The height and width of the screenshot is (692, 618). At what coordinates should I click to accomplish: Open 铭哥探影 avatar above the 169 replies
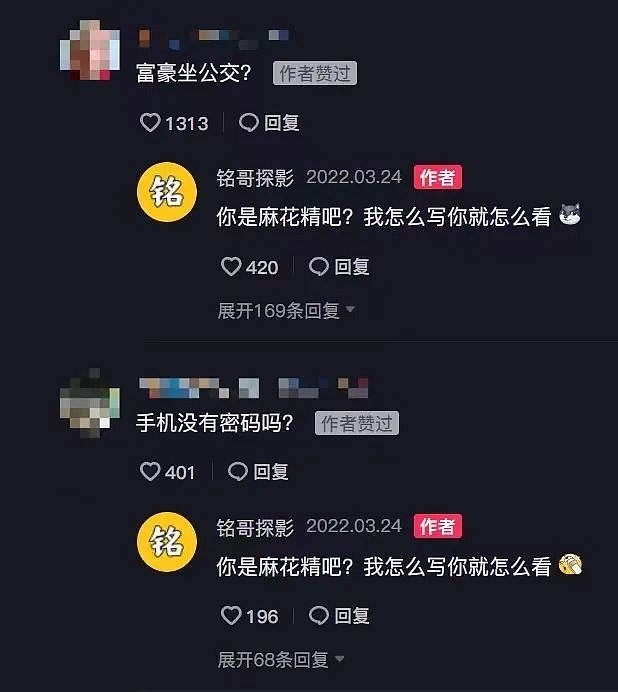tap(166, 192)
